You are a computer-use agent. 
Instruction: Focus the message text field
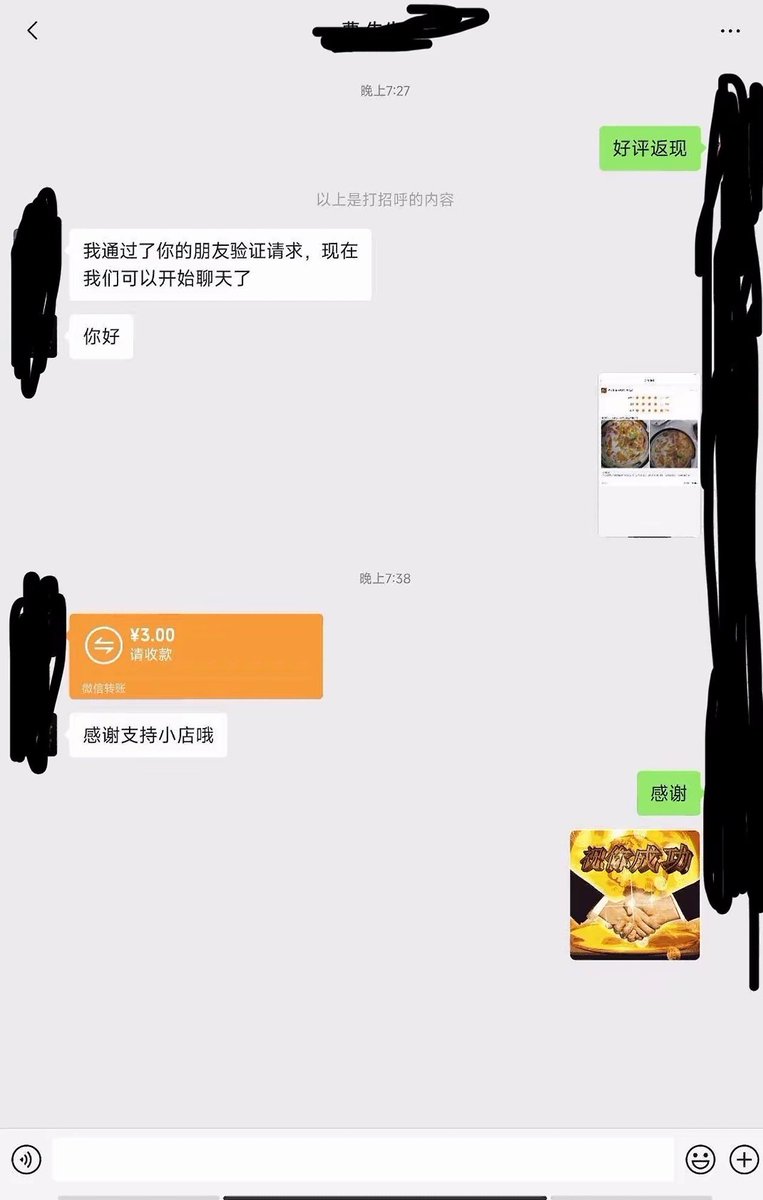(362, 1160)
